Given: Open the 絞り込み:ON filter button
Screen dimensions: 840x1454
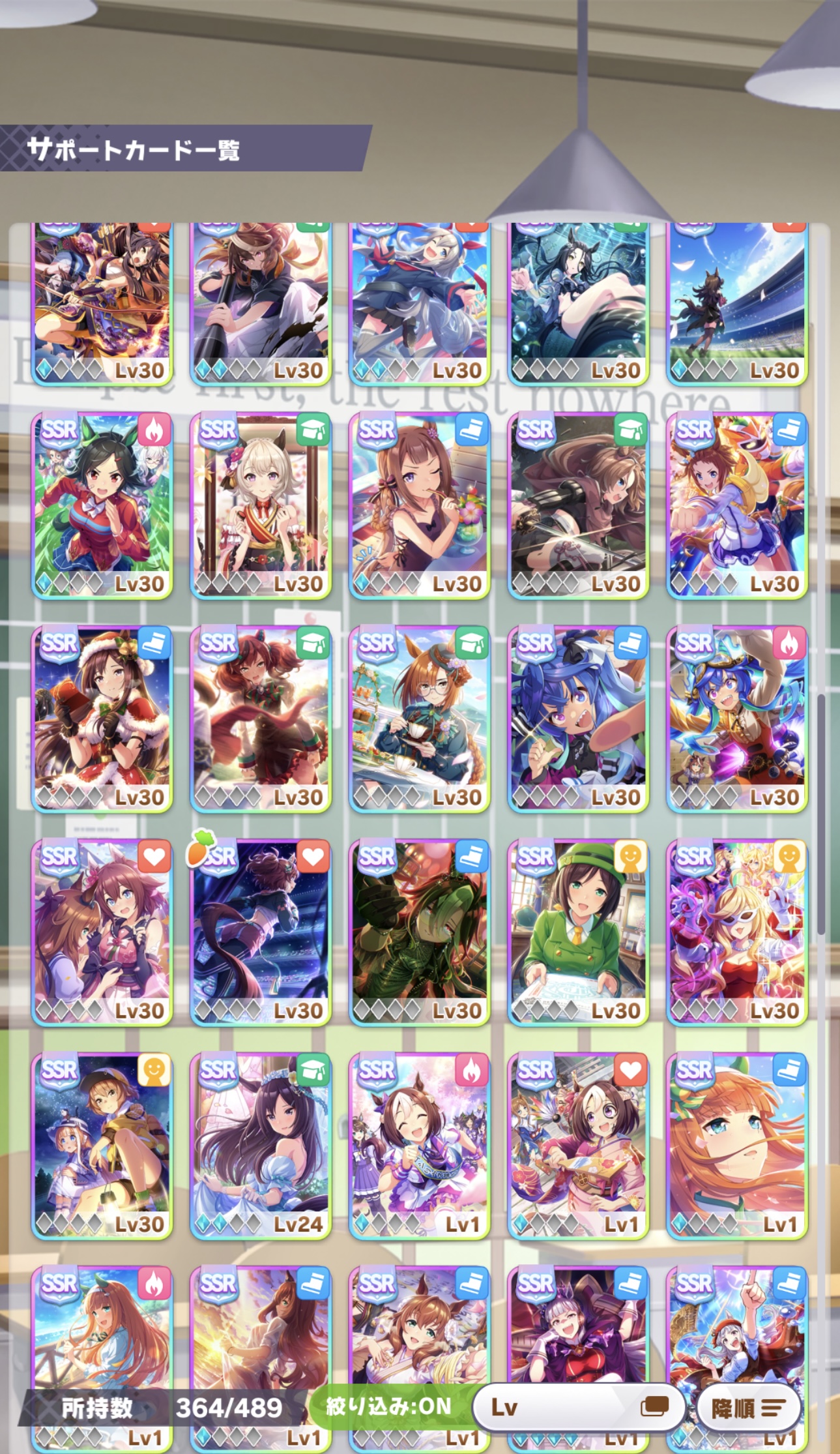Looking at the screenshot, I should pyautogui.click(x=389, y=1407).
